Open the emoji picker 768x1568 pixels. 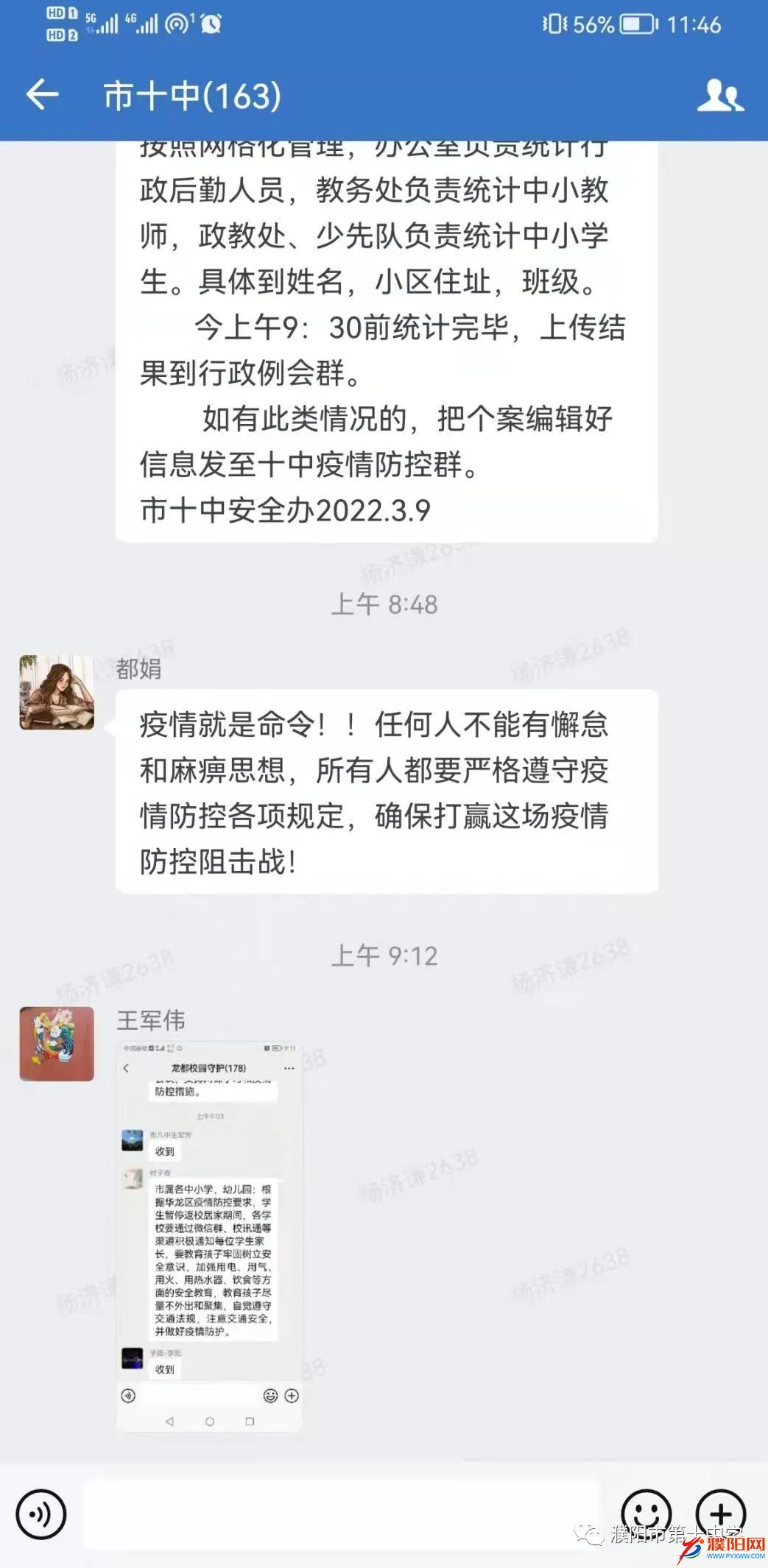tap(646, 1513)
